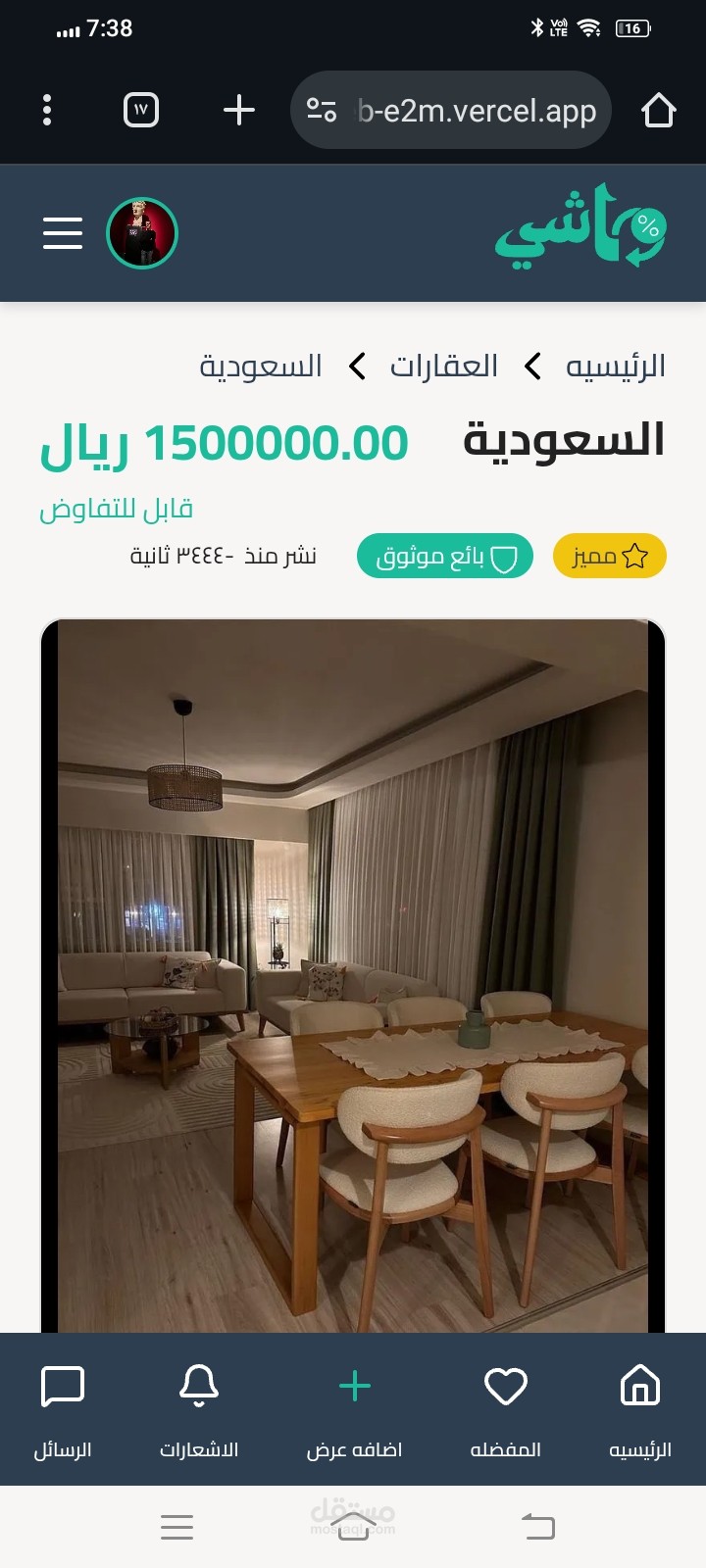Open الاشعارات notifications tab
706x1568 pixels.
199,1407
